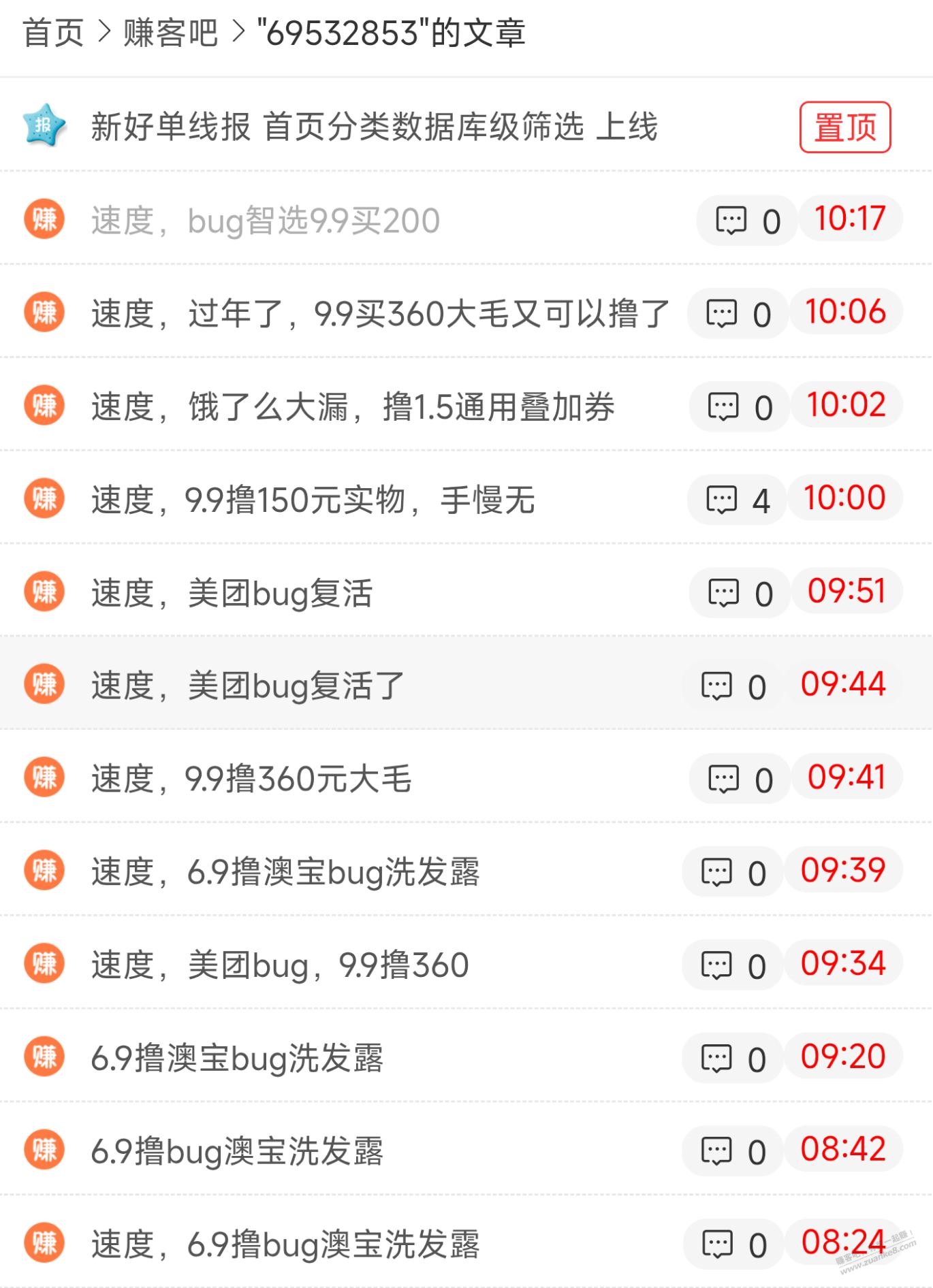
Task: Open post 6.9撸澳宝bug洗发露 from 09:20
Action: tap(237, 1059)
